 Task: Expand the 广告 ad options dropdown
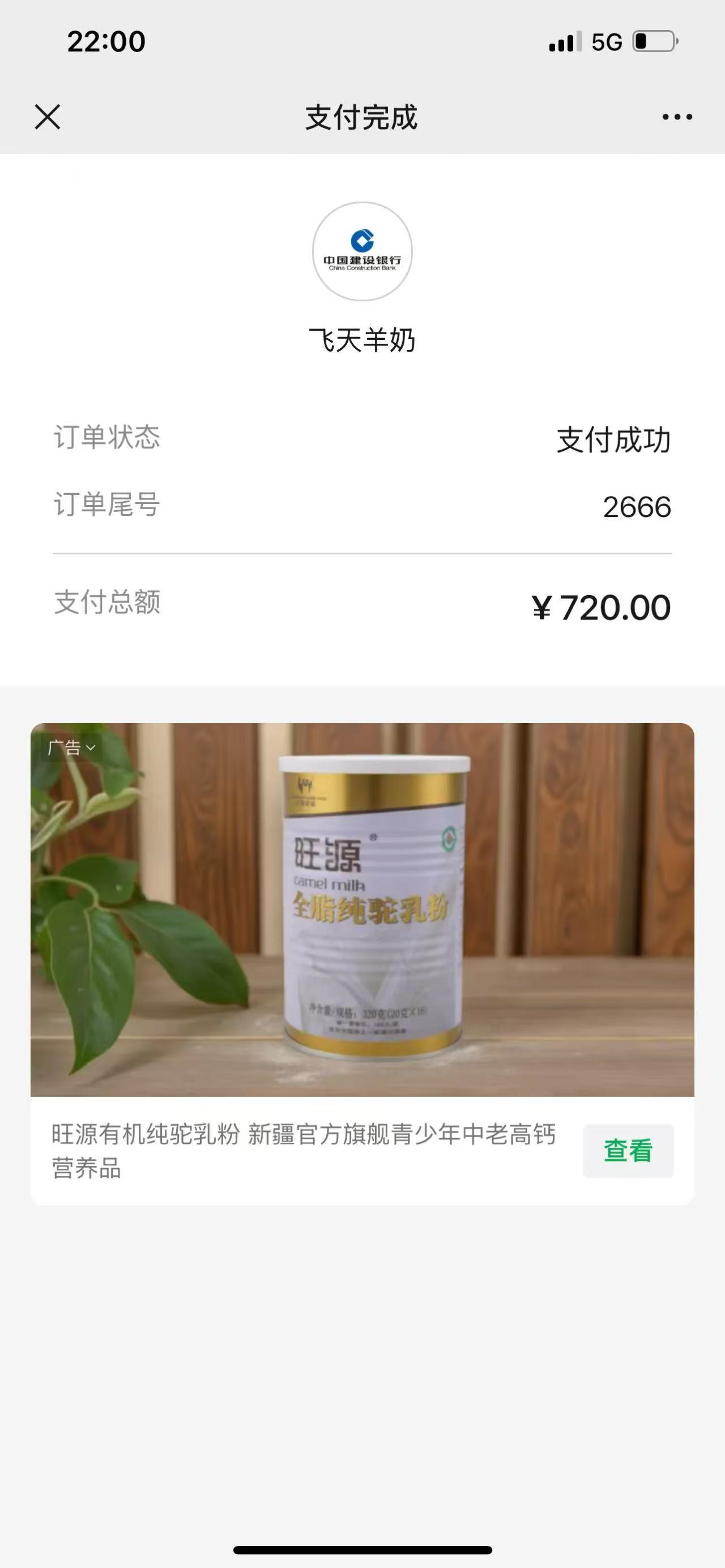[72, 747]
